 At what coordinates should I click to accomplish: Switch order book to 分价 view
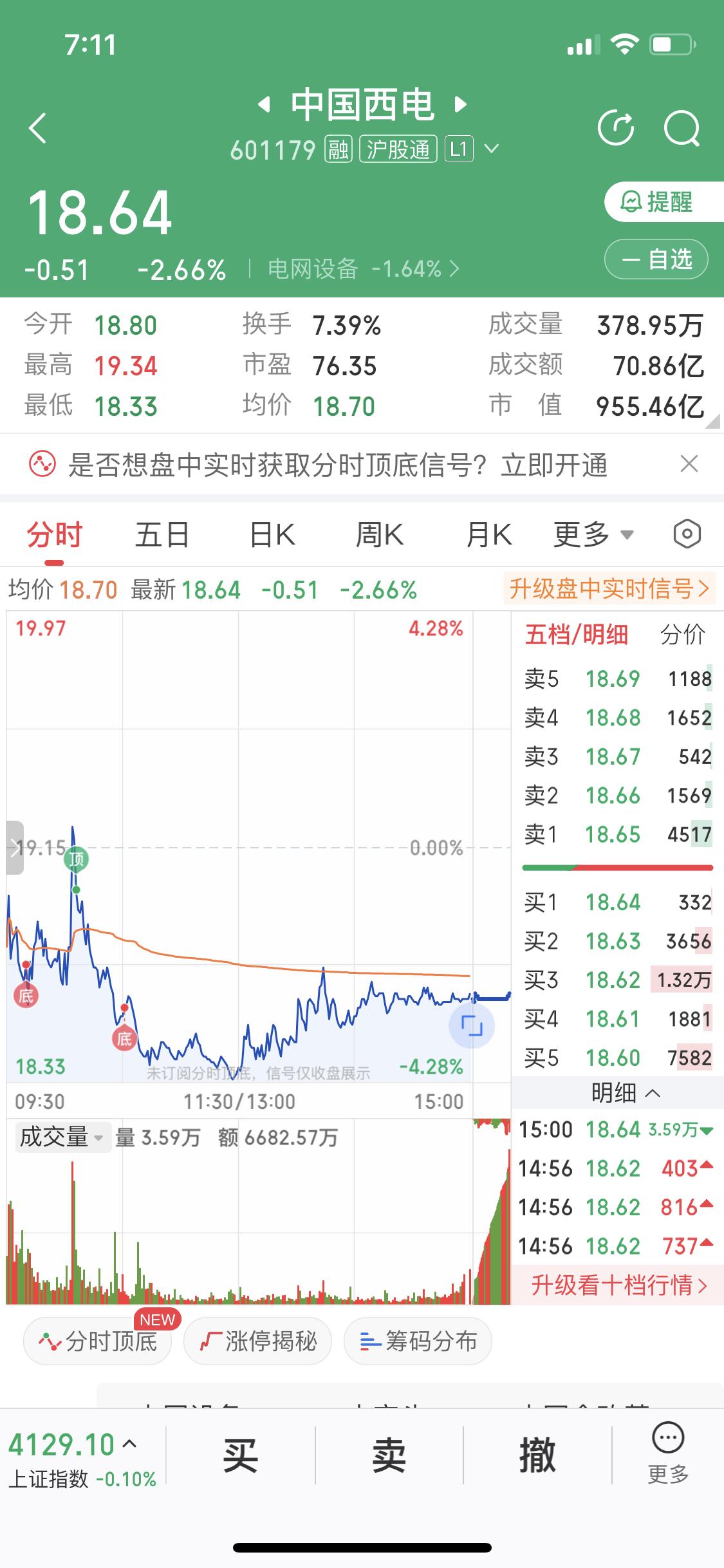(x=683, y=635)
